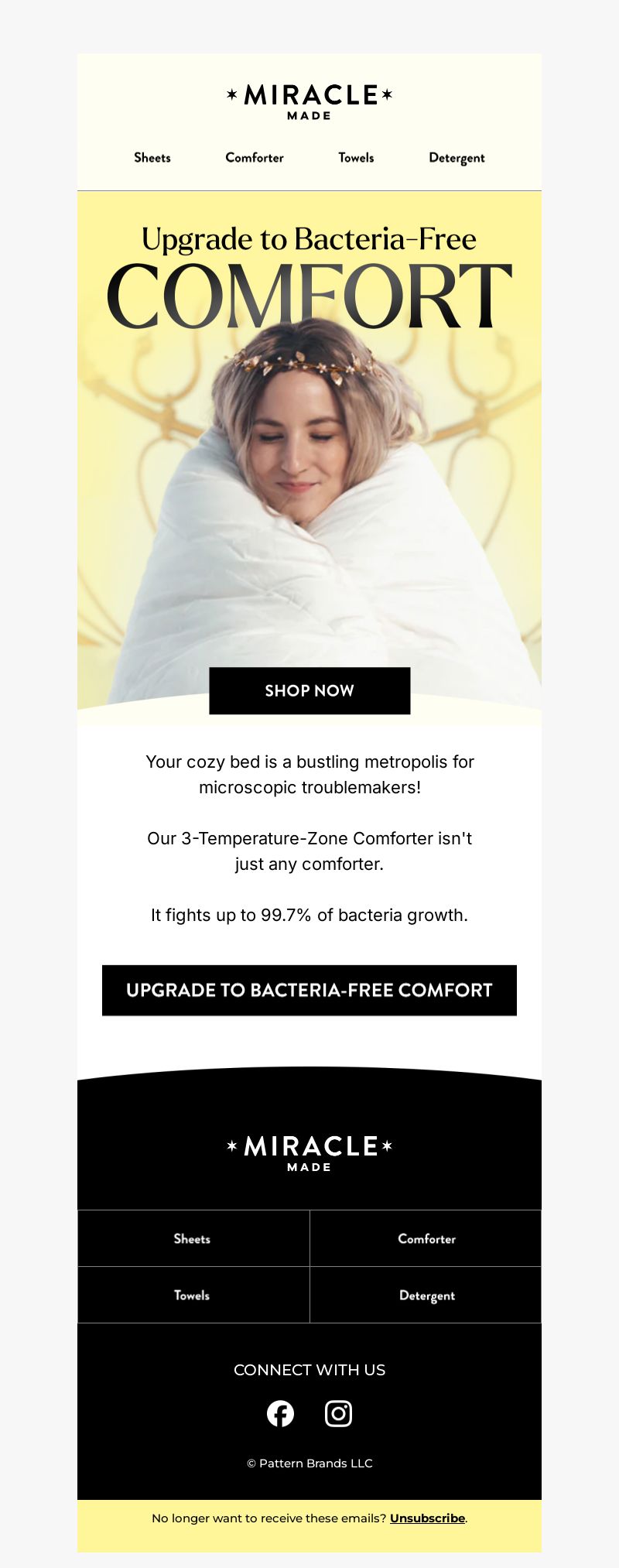Image resolution: width=619 pixels, height=1568 pixels.
Task: Select Detergent in the footer grid
Action: point(426,1295)
